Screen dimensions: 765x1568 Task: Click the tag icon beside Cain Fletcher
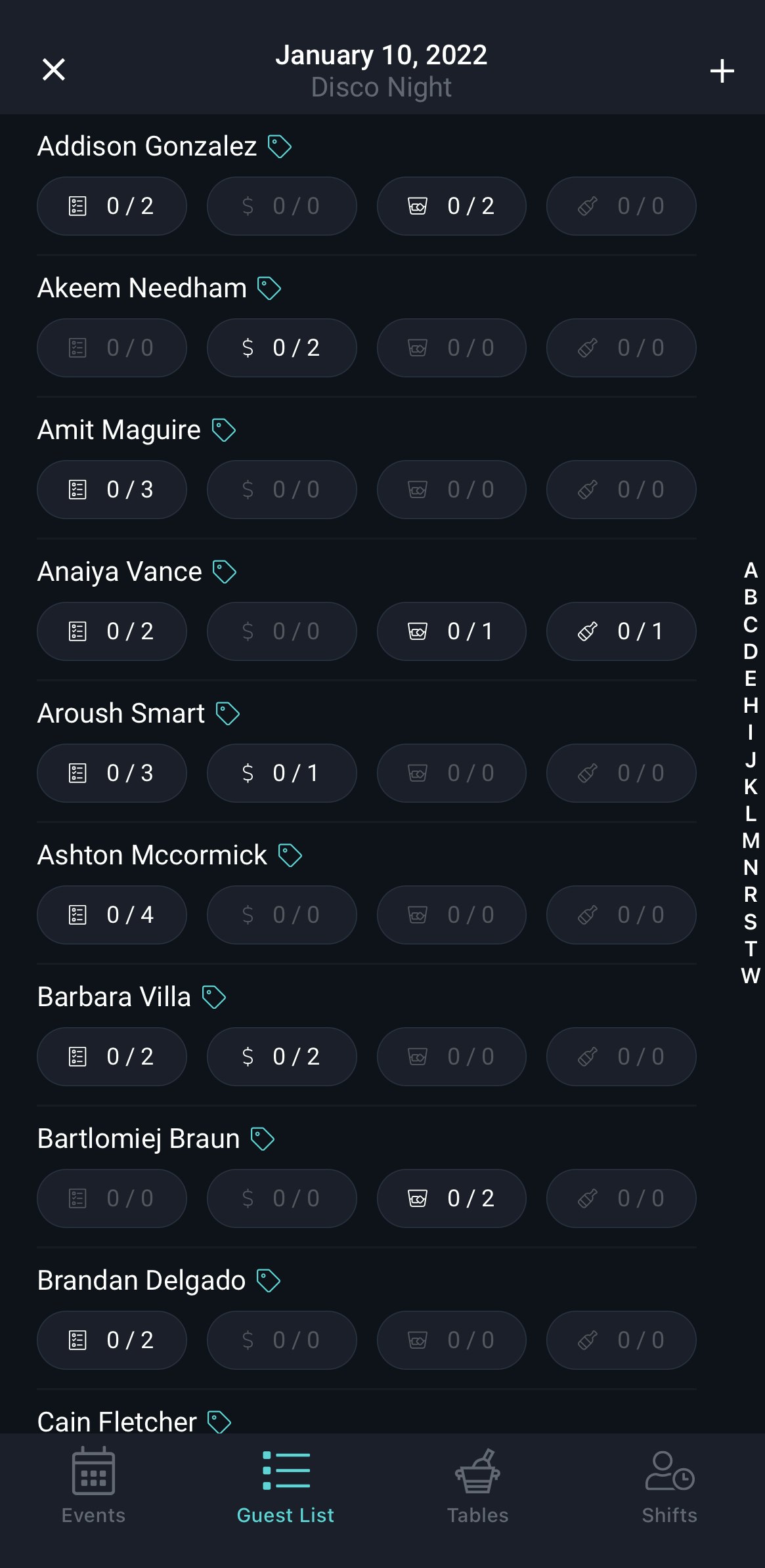(220, 1420)
